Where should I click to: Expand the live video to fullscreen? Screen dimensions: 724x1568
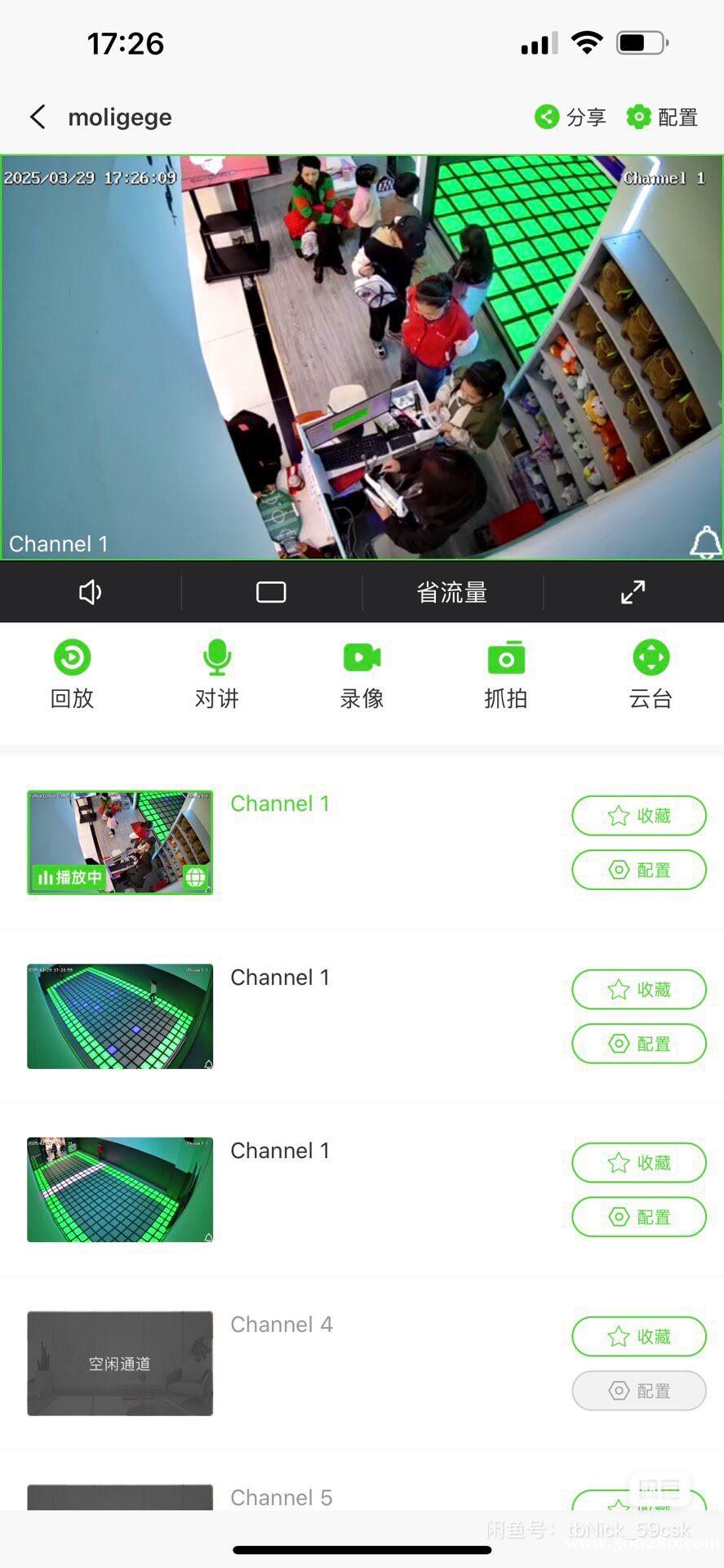coord(633,592)
